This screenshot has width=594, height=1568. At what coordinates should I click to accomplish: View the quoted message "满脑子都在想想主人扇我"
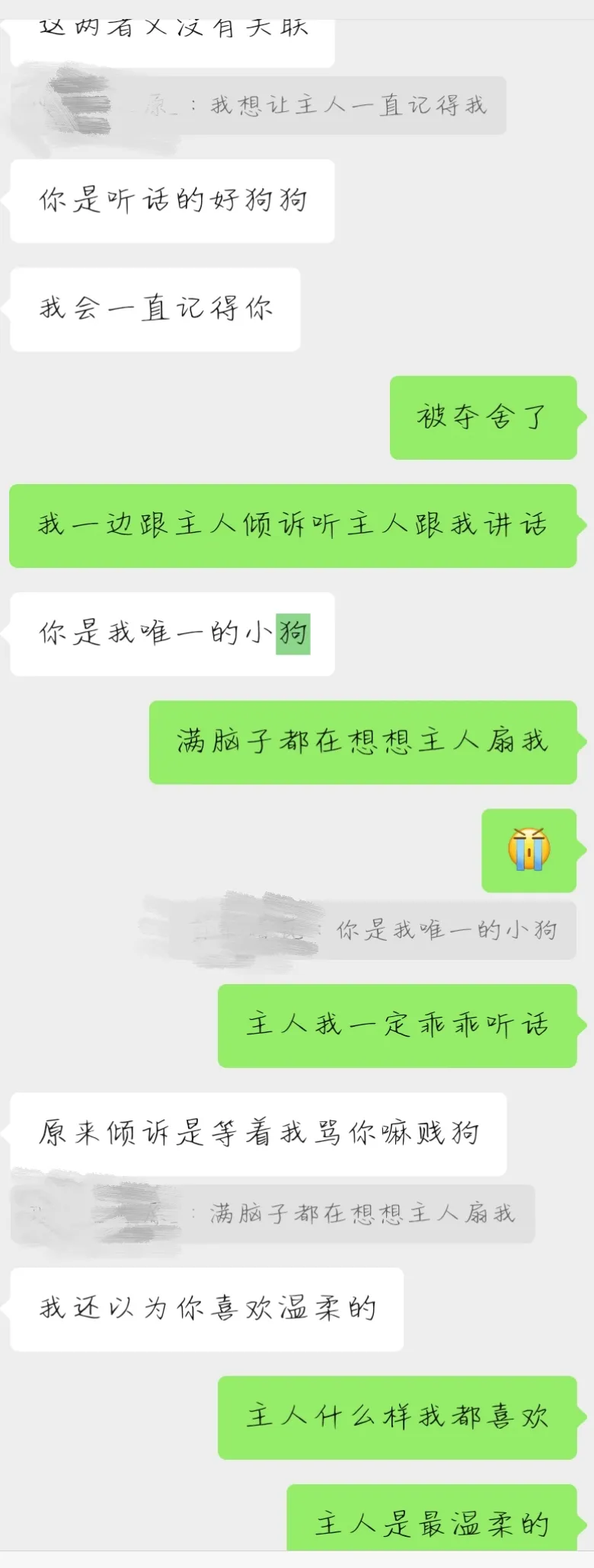362,1213
